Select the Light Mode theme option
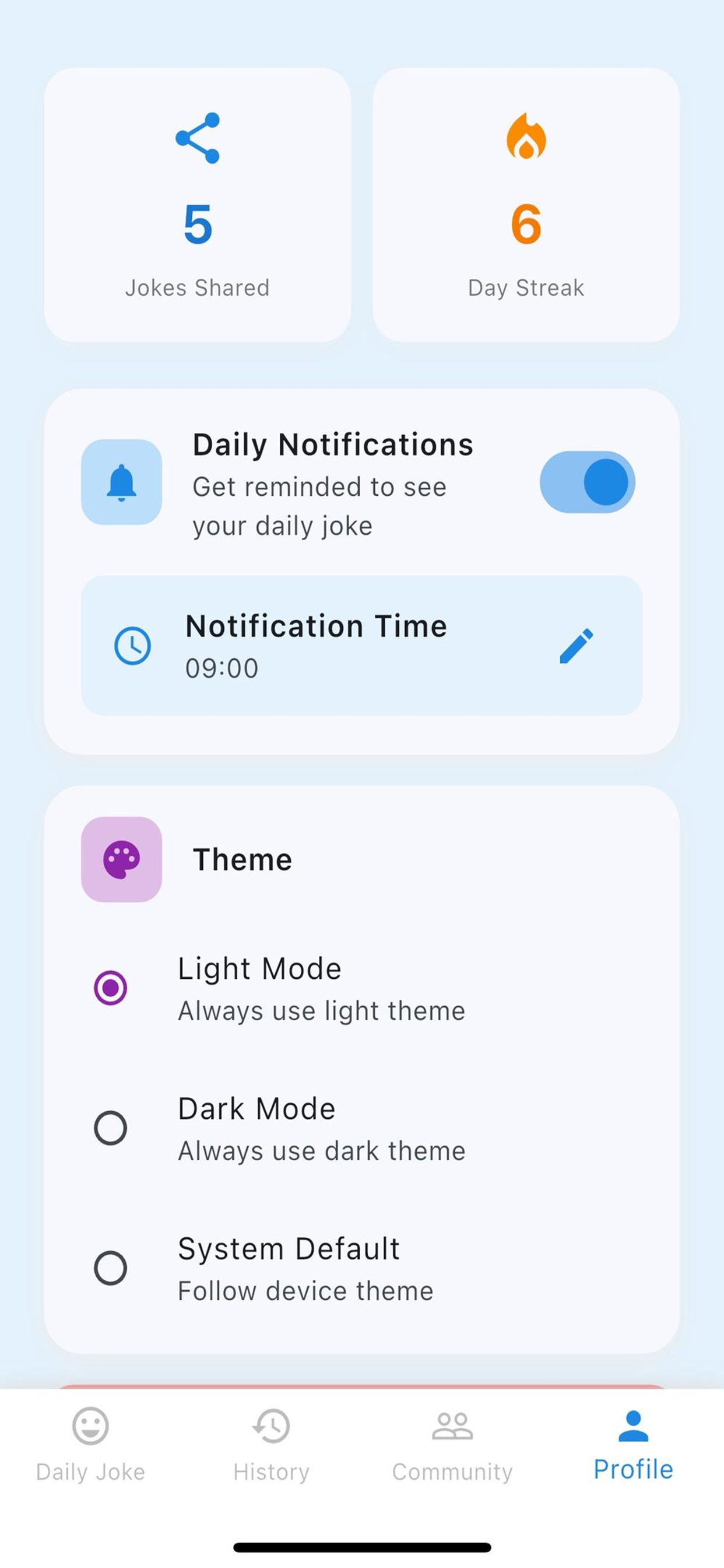The image size is (724, 1568). point(361,988)
